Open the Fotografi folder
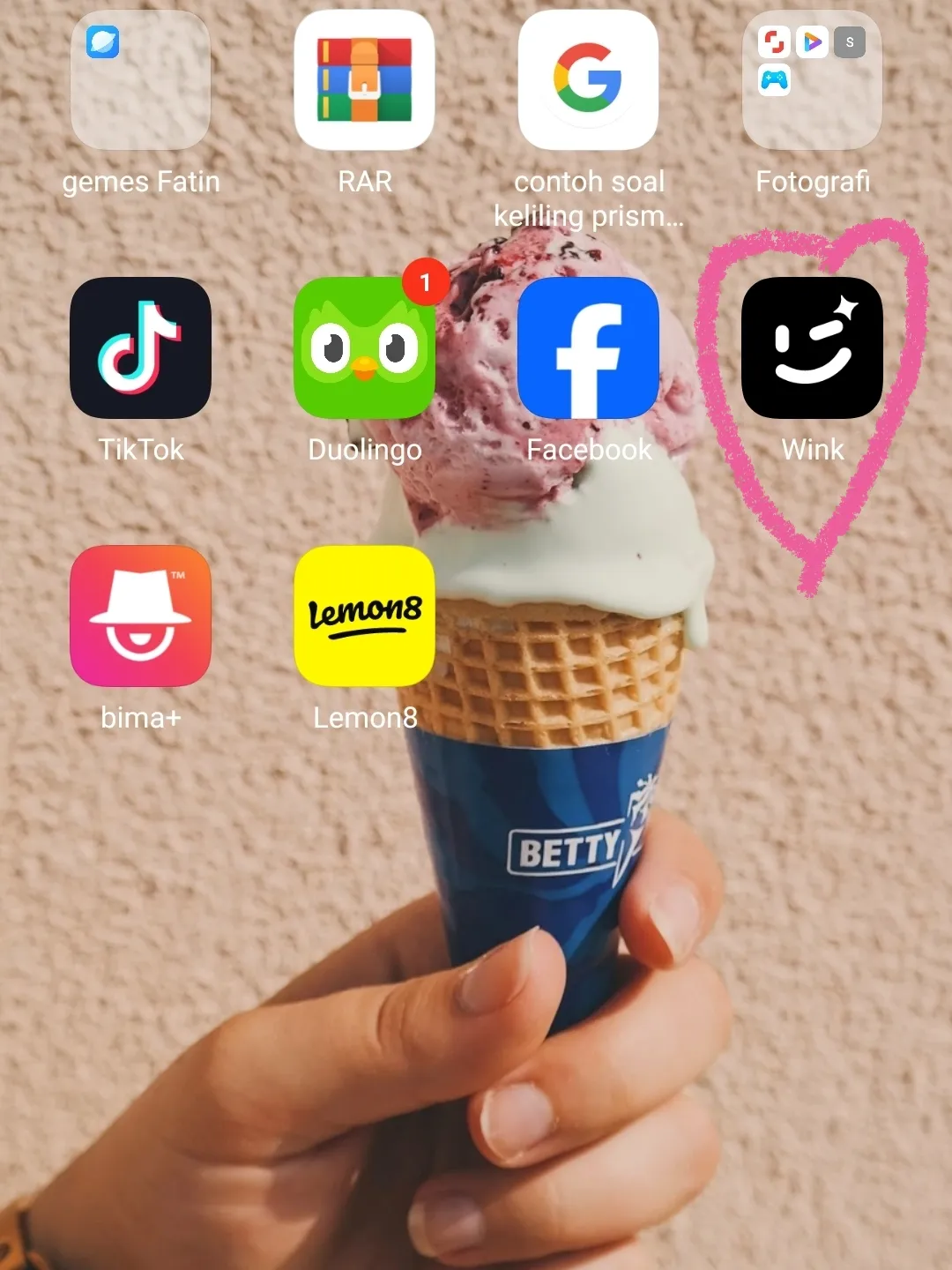Image resolution: width=952 pixels, height=1270 pixels. click(x=812, y=80)
